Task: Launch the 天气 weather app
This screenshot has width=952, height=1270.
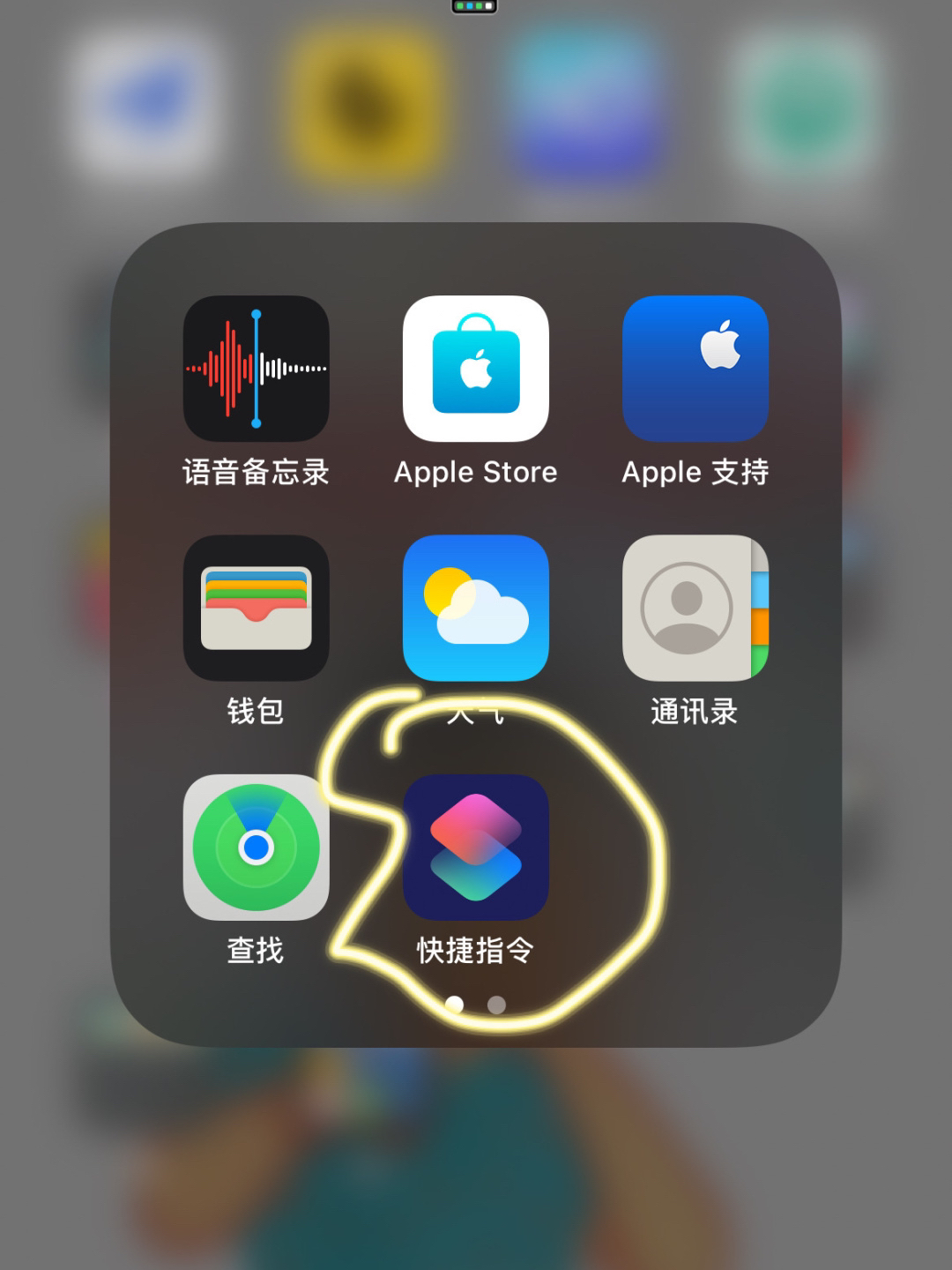Action: (x=476, y=608)
